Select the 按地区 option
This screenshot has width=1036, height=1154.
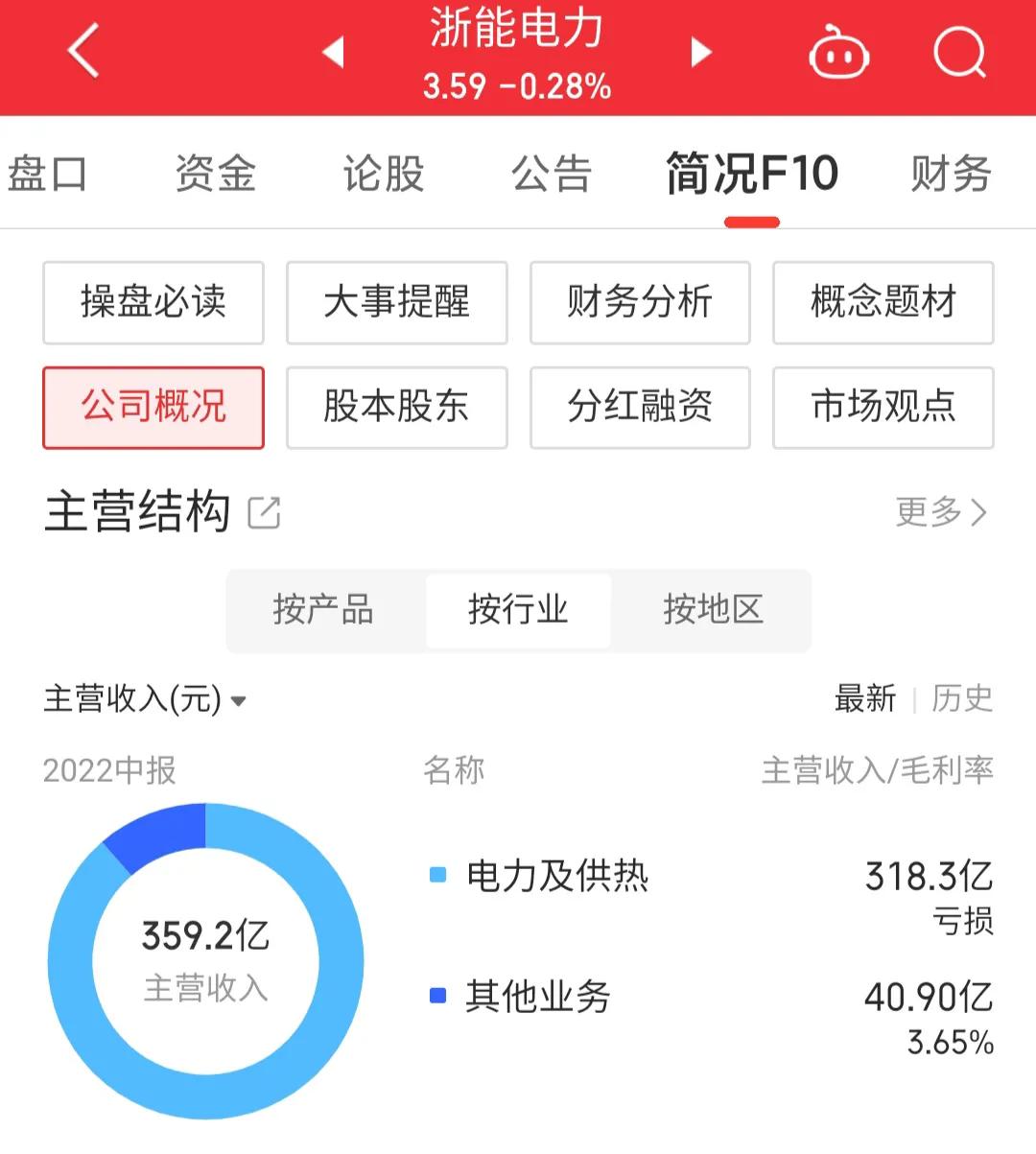pos(712,611)
